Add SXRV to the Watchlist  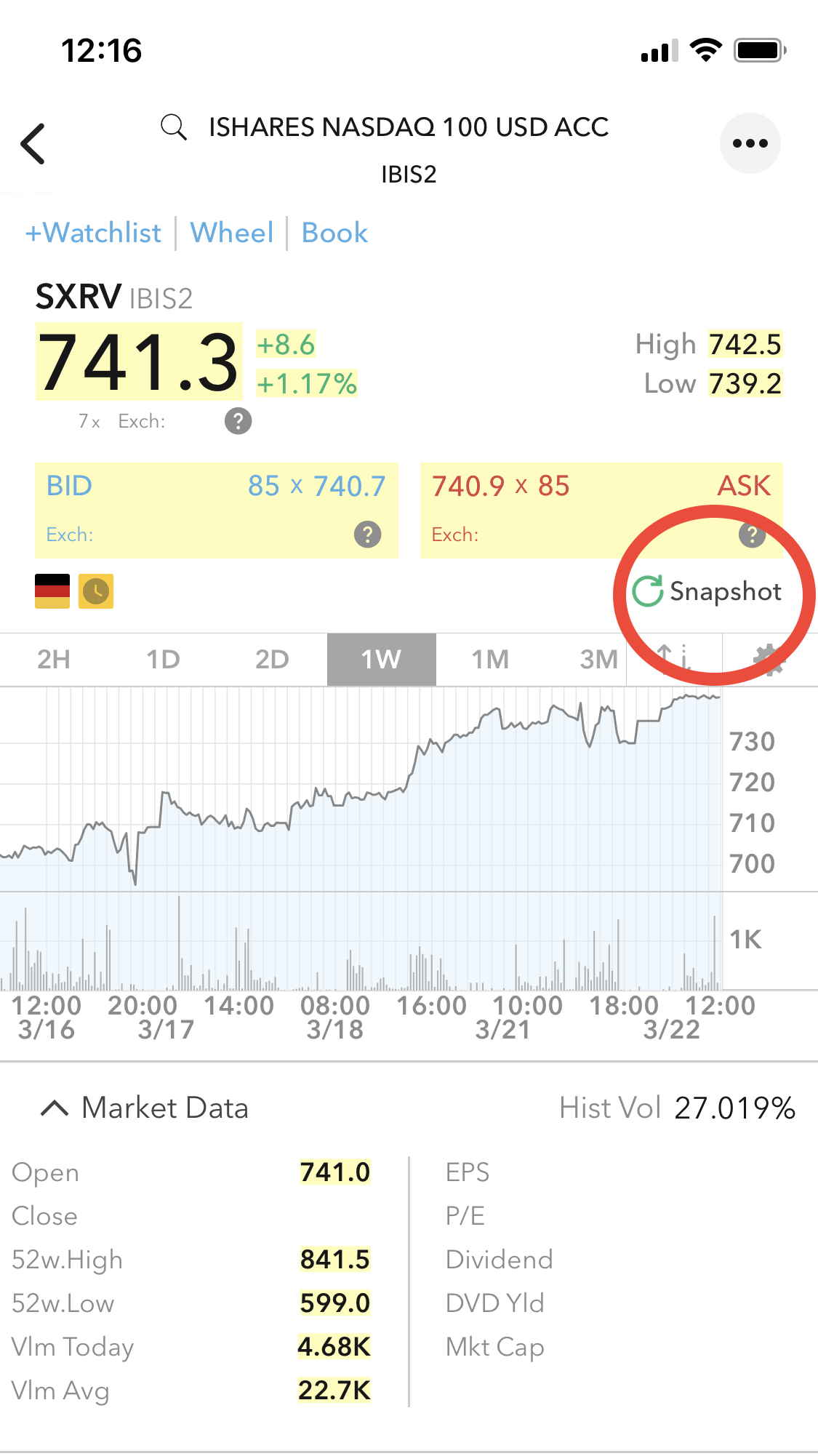pyautogui.click(x=93, y=233)
